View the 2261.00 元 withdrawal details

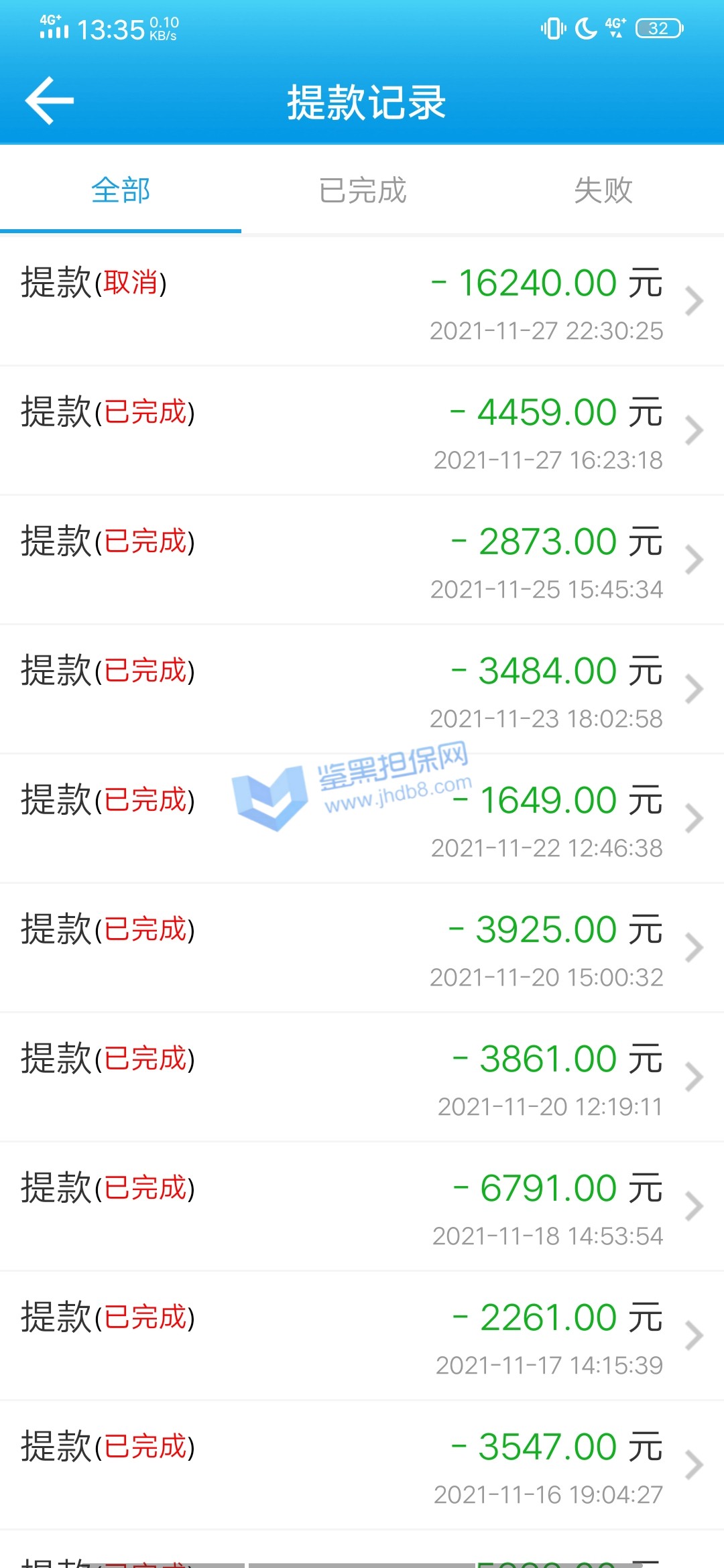pyautogui.click(x=362, y=1336)
